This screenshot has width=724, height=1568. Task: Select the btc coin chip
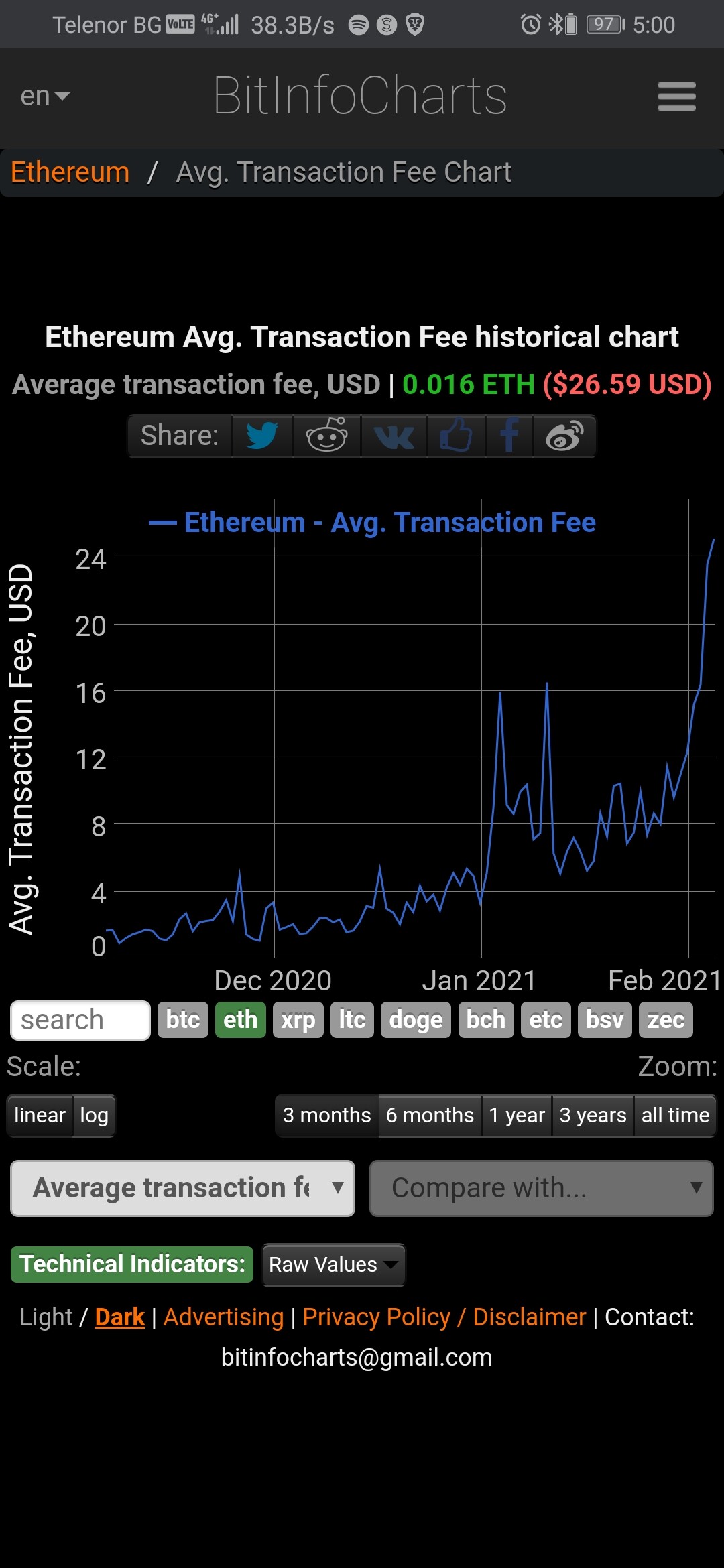tap(183, 1020)
